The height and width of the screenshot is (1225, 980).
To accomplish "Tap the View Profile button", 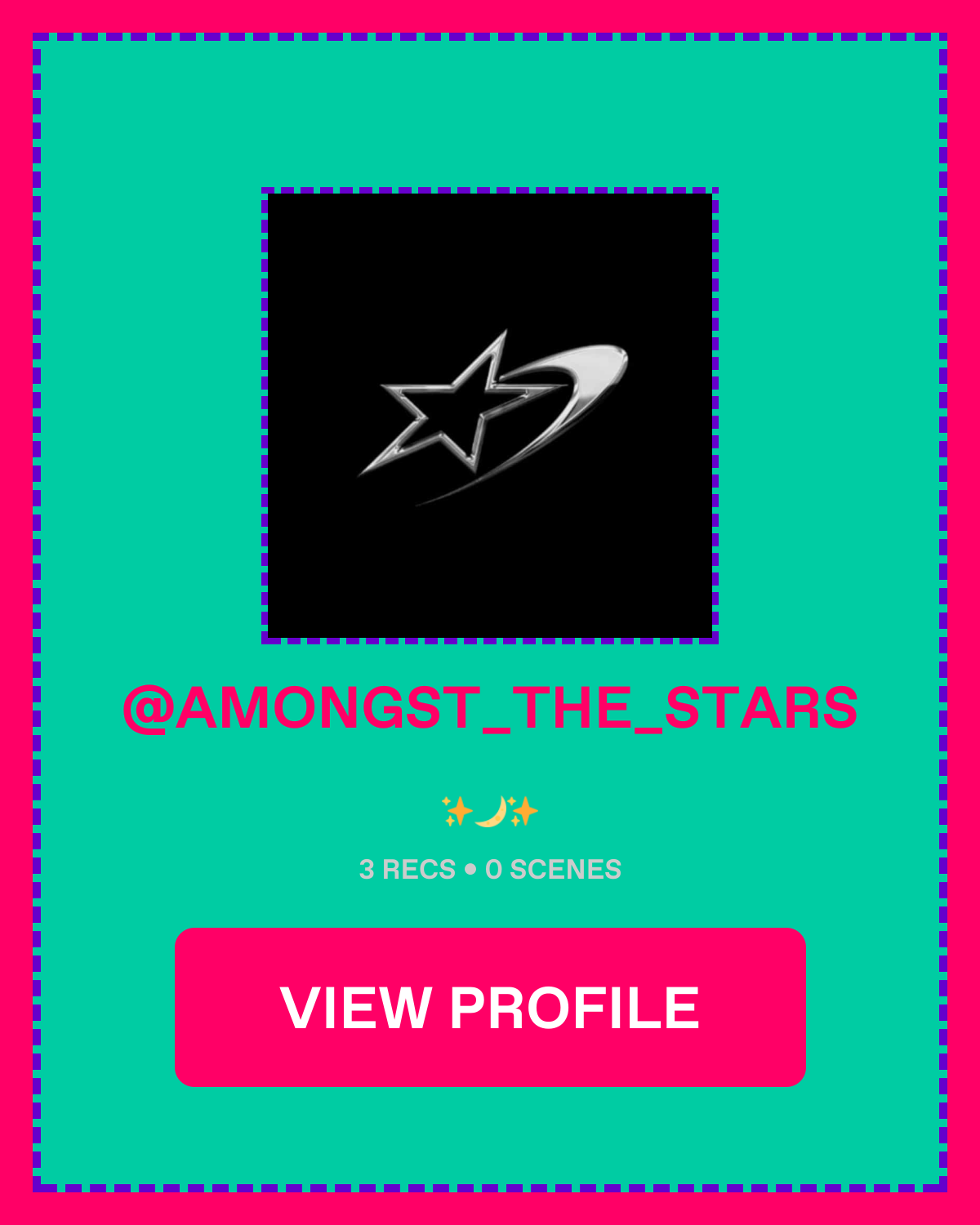I will [x=490, y=1007].
